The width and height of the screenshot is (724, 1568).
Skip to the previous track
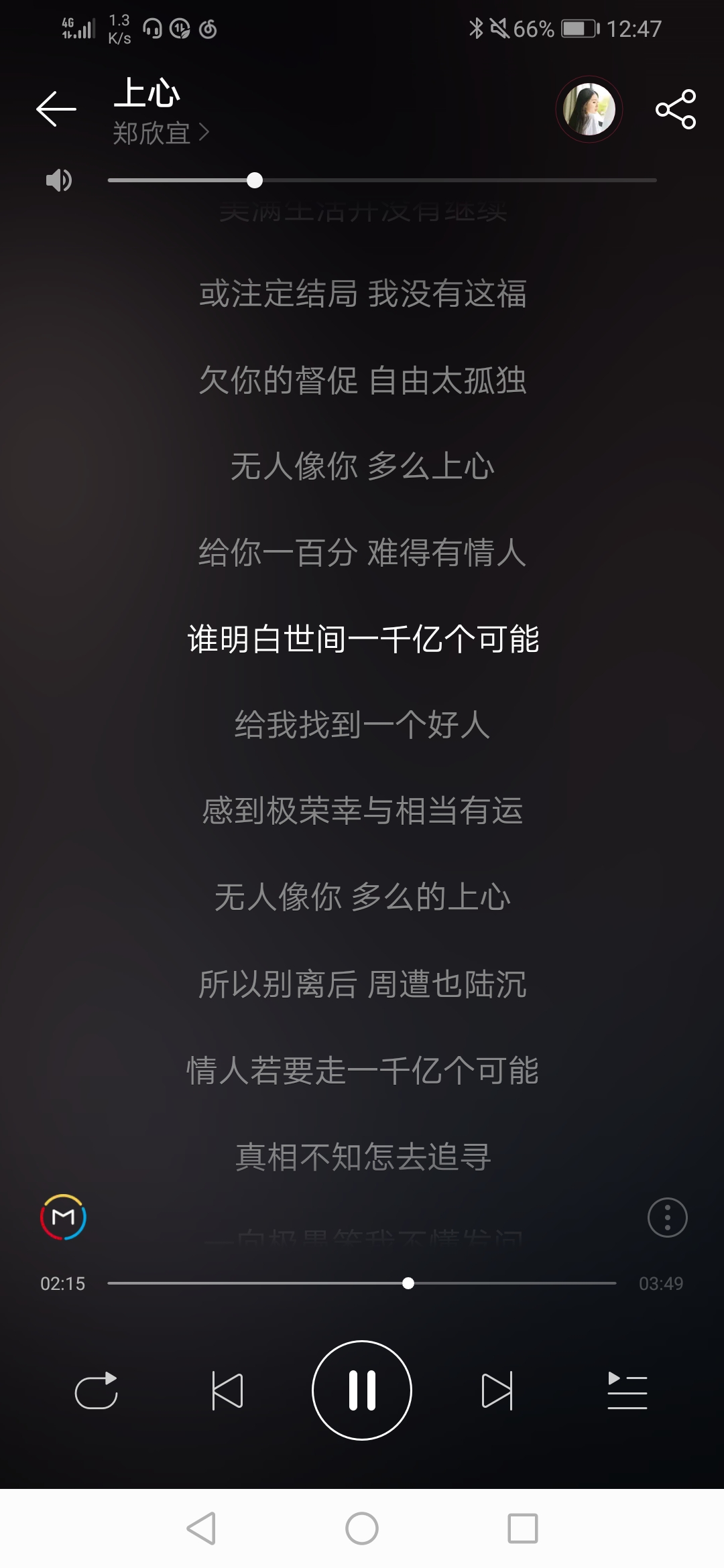click(227, 1390)
